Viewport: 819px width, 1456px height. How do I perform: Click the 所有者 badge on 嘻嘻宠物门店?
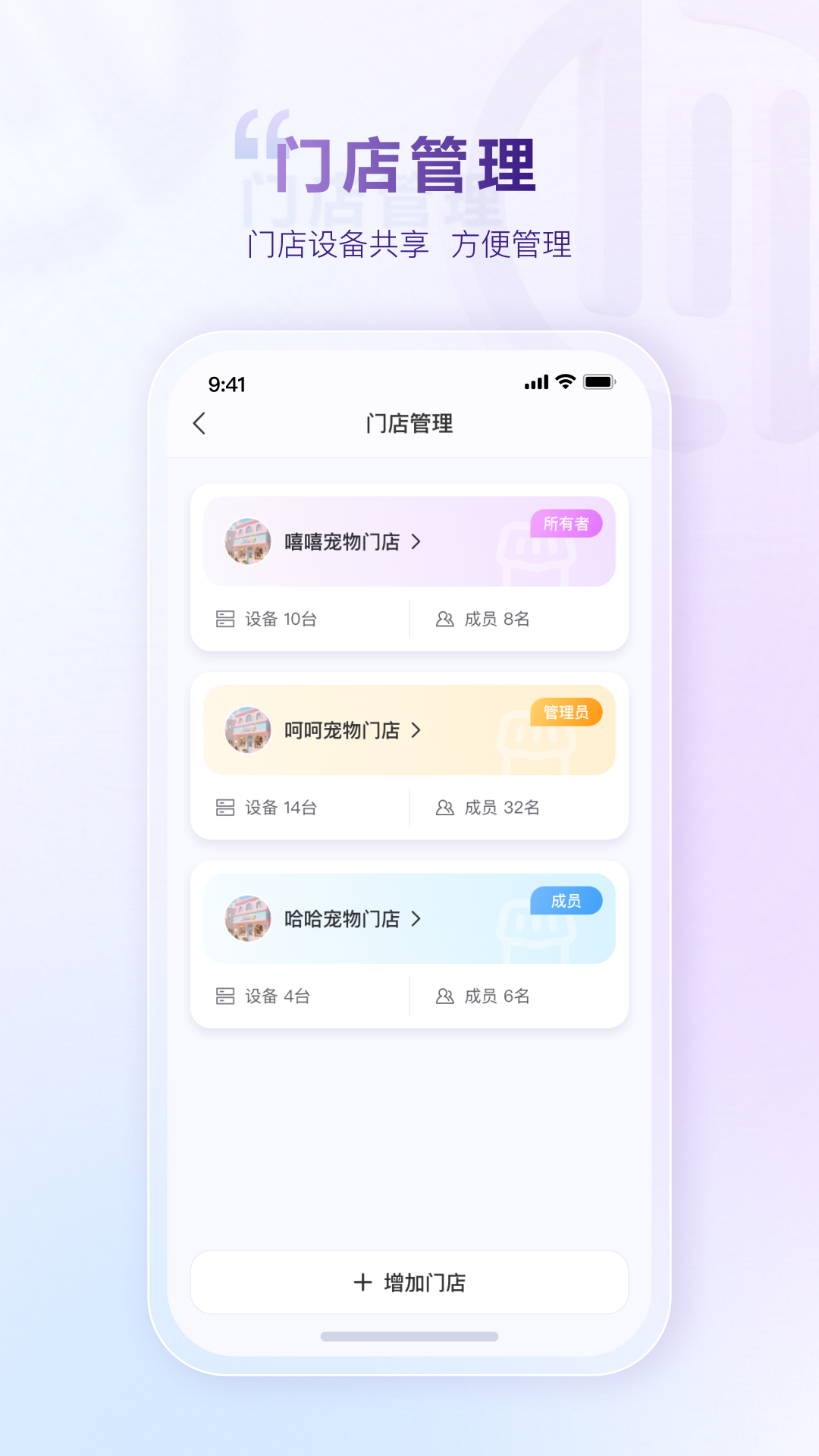click(567, 522)
